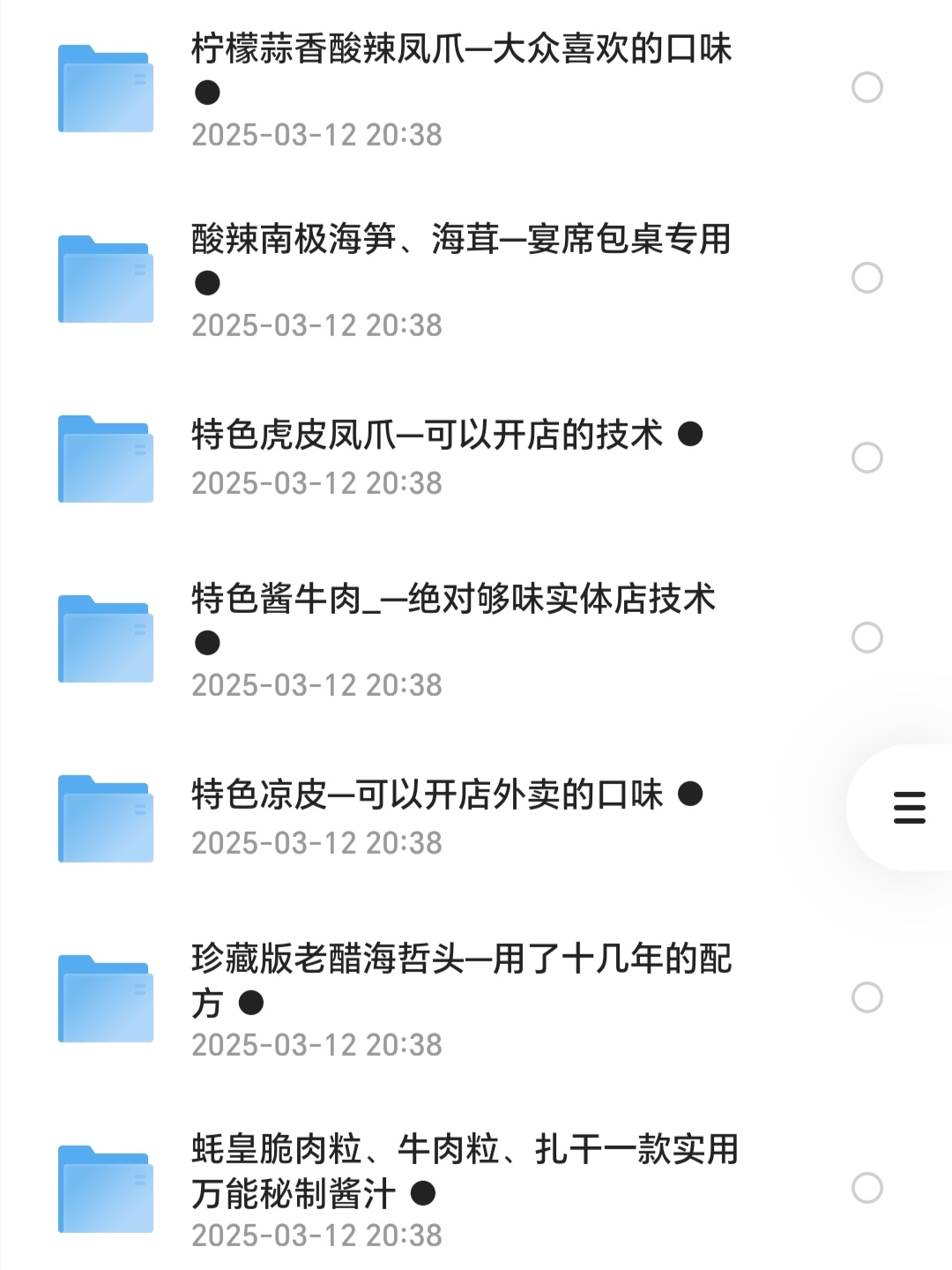Open the floating three-line menu button
Image resolution: width=952 pixels, height=1270 pixels.
(909, 808)
